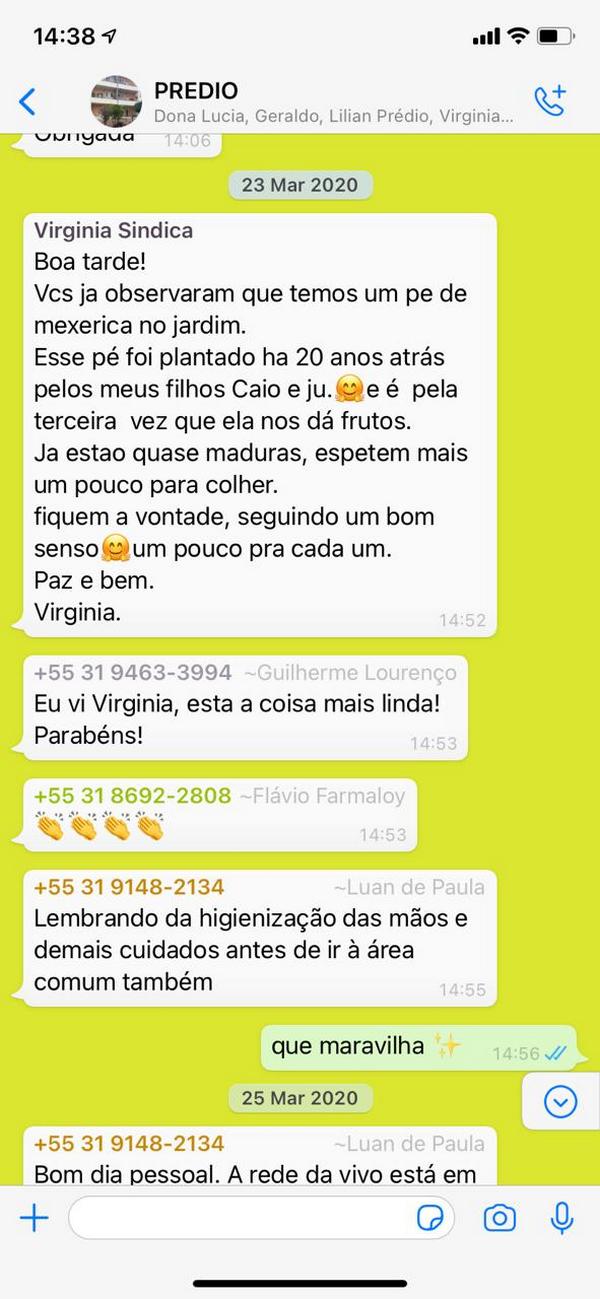Tap phone number +55 31 9463-3994
Viewport: 600px width, 1299px height.
[132, 673]
